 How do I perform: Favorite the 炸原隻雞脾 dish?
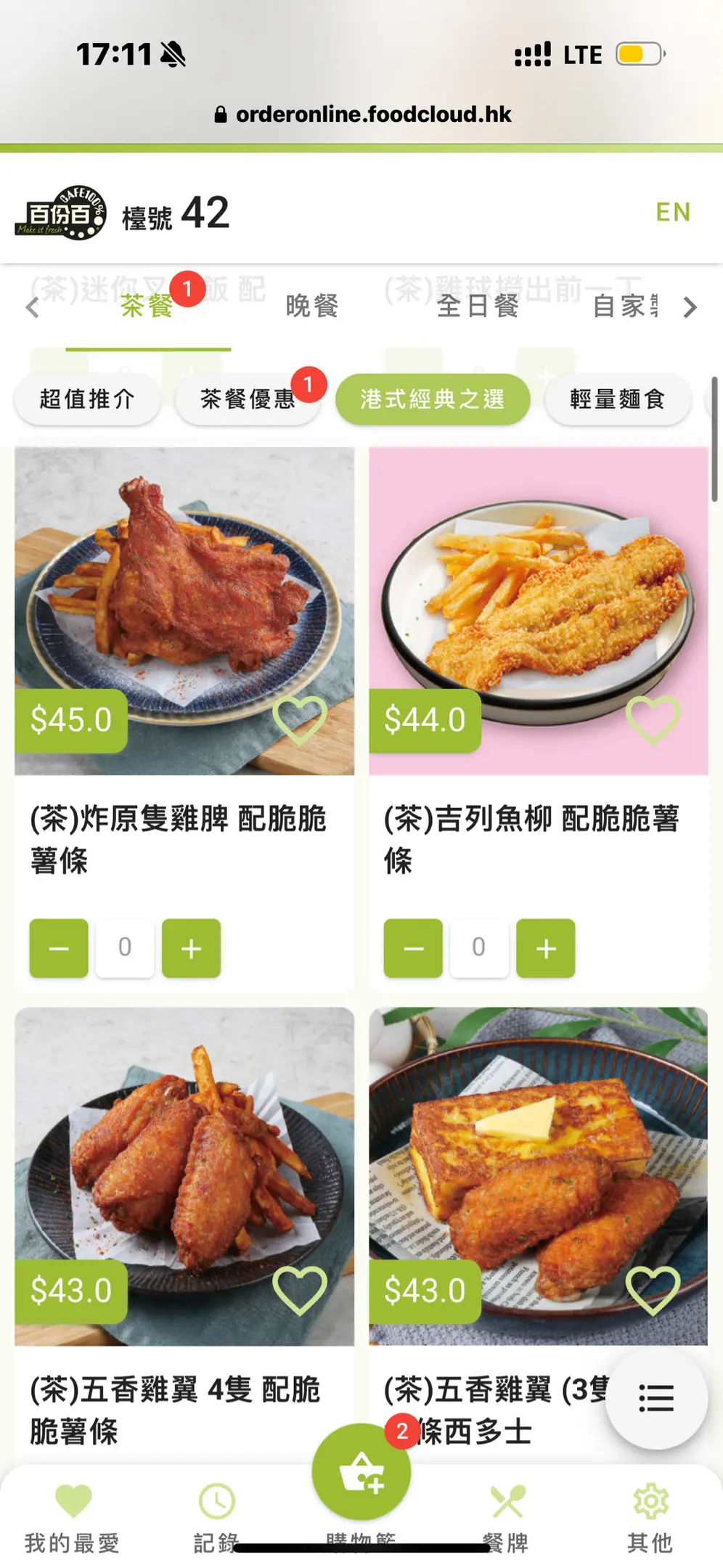tap(299, 719)
